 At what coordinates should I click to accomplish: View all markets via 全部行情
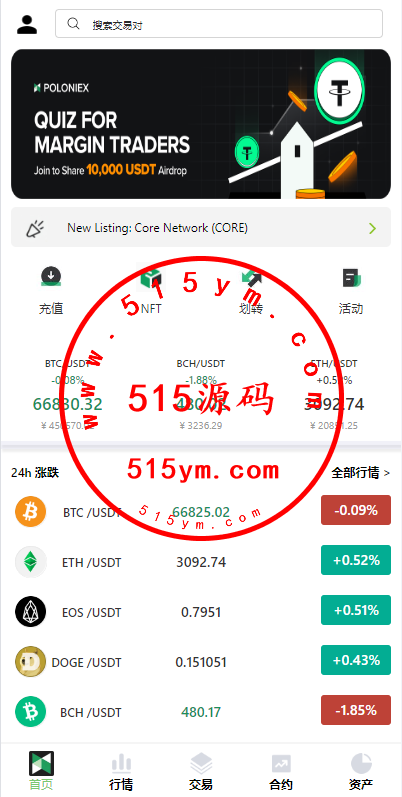pos(361,473)
